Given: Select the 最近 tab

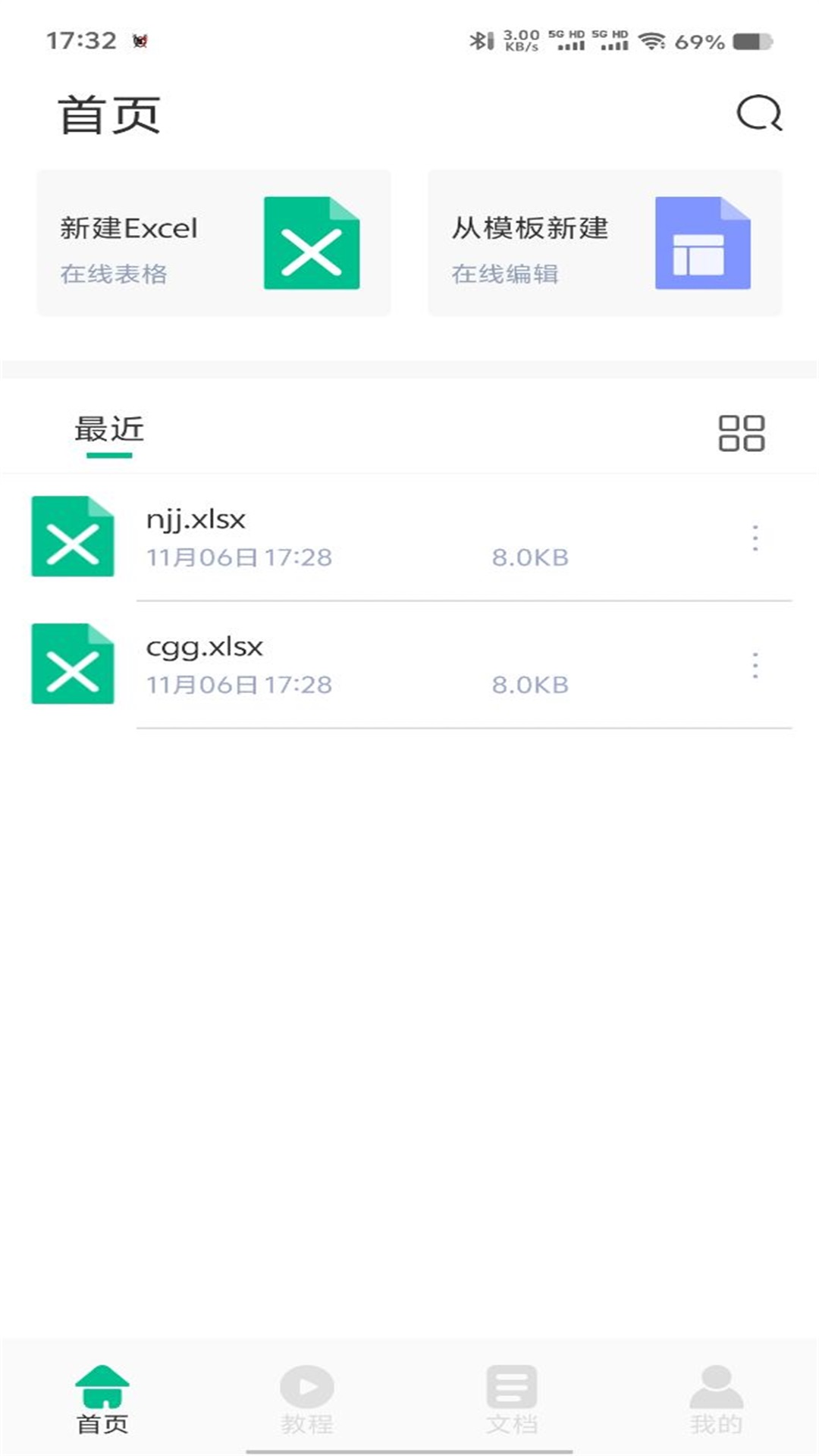Looking at the screenshot, I should (110, 428).
